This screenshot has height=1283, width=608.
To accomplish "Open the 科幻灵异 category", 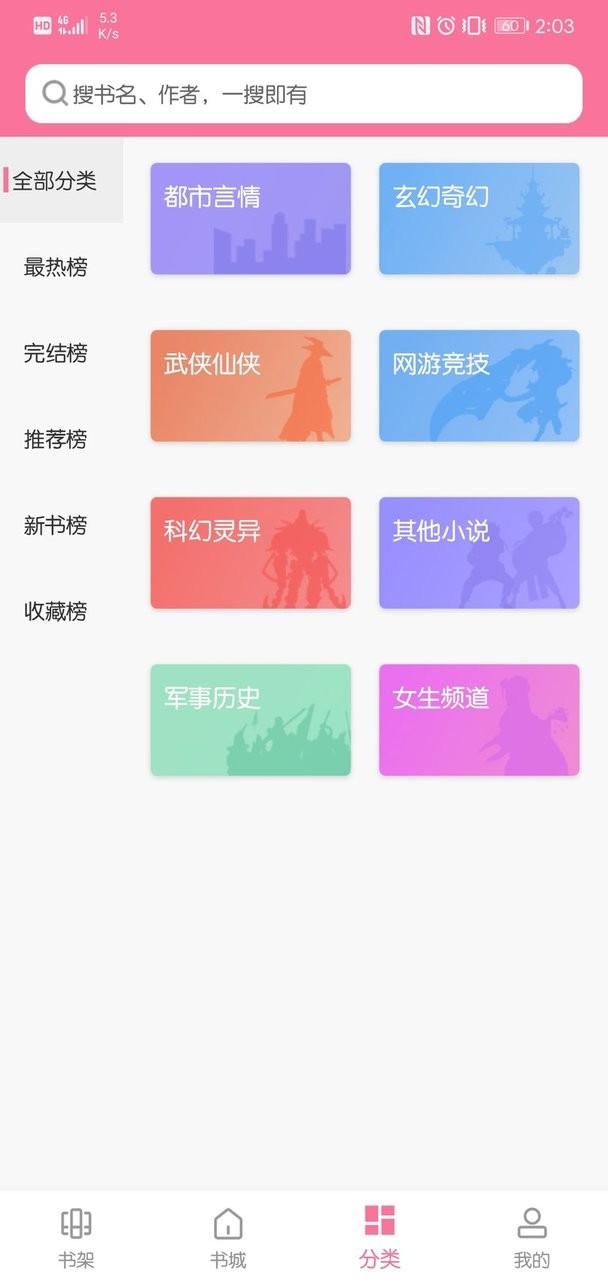I will pyautogui.click(x=250, y=553).
